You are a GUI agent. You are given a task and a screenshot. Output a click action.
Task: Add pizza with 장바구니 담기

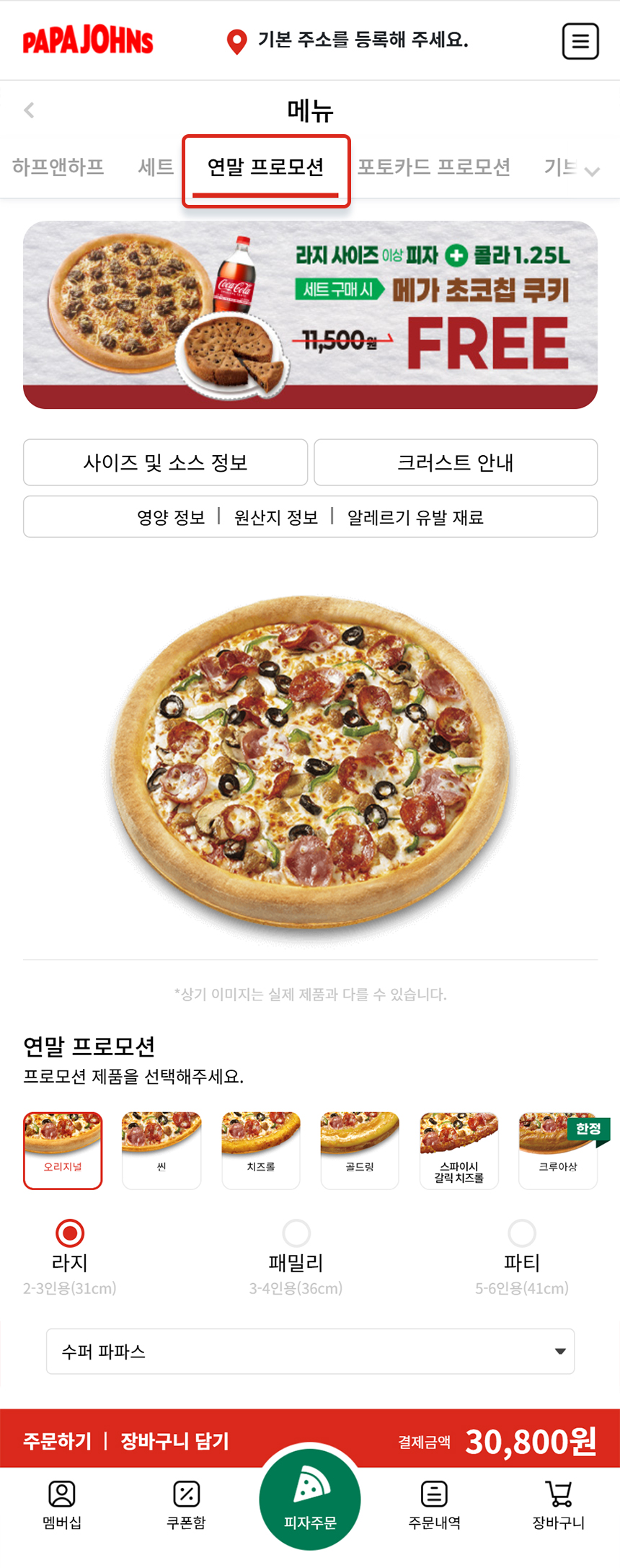pos(174,1441)
